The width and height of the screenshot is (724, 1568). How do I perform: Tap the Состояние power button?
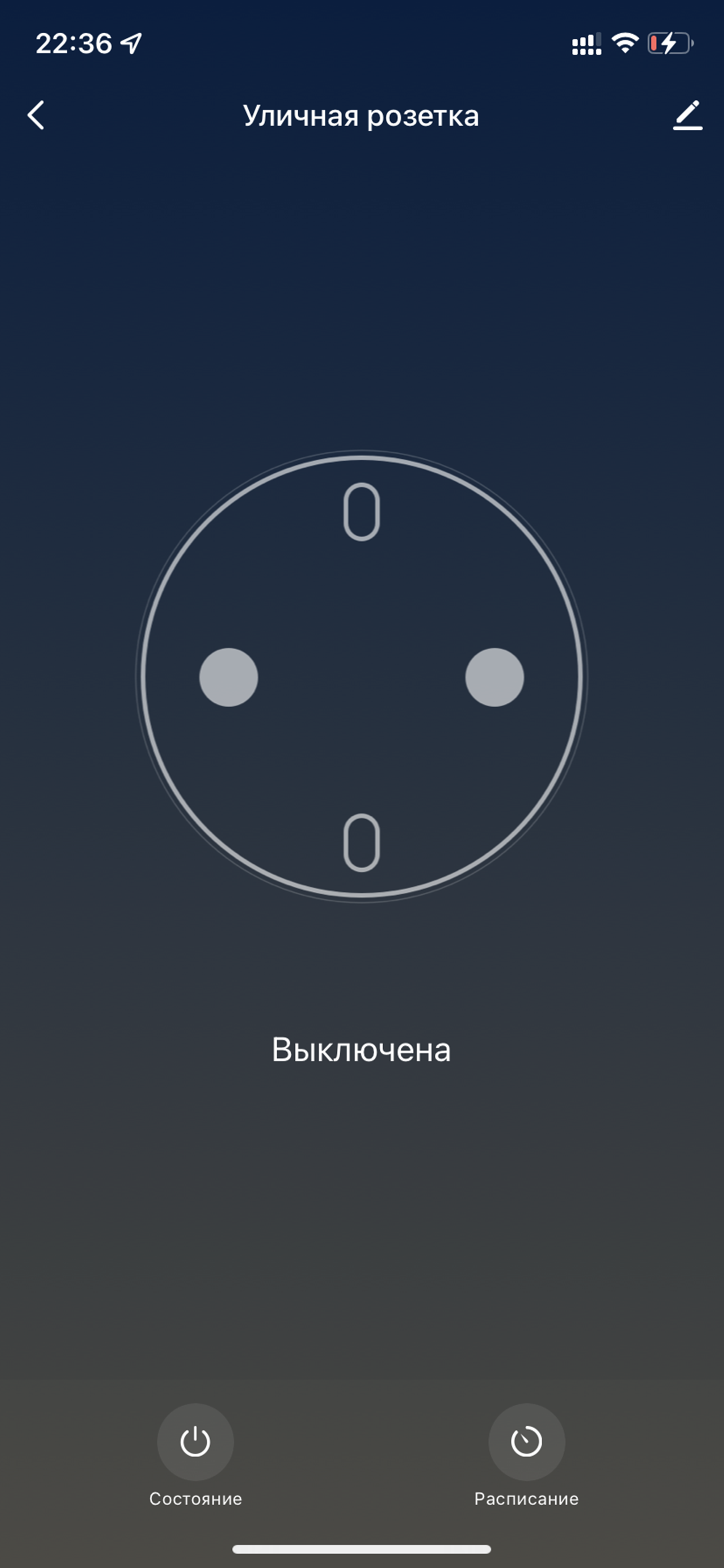(x=195, y=1441)
